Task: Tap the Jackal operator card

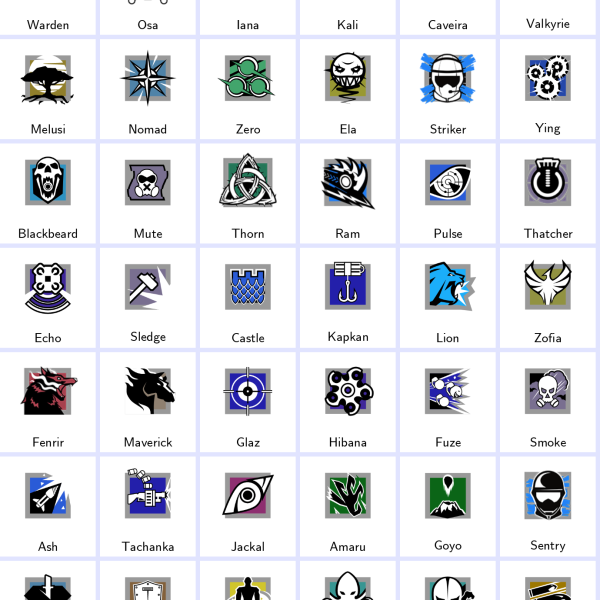Action: coord(248,506)
